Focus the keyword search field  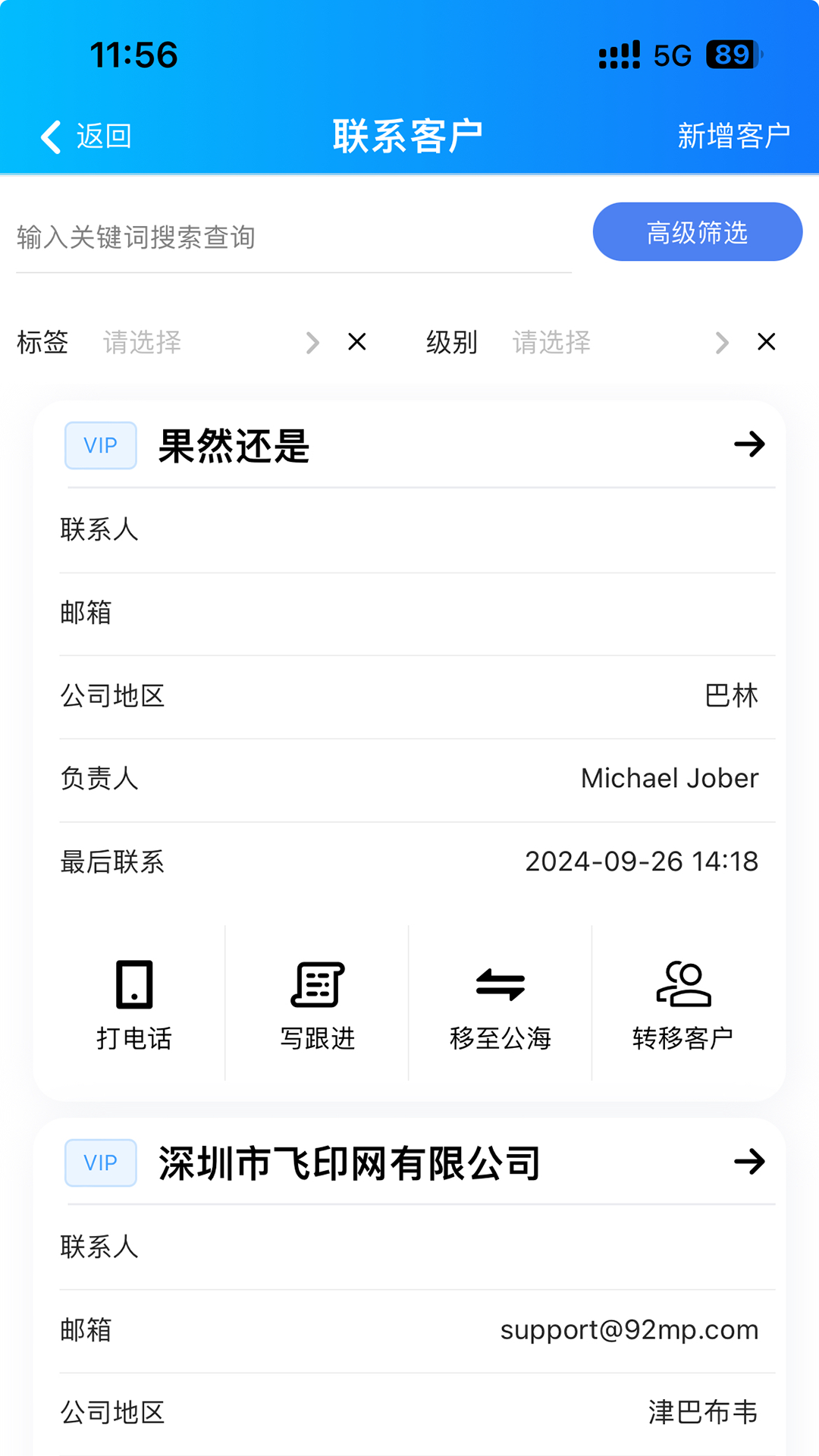293,237
